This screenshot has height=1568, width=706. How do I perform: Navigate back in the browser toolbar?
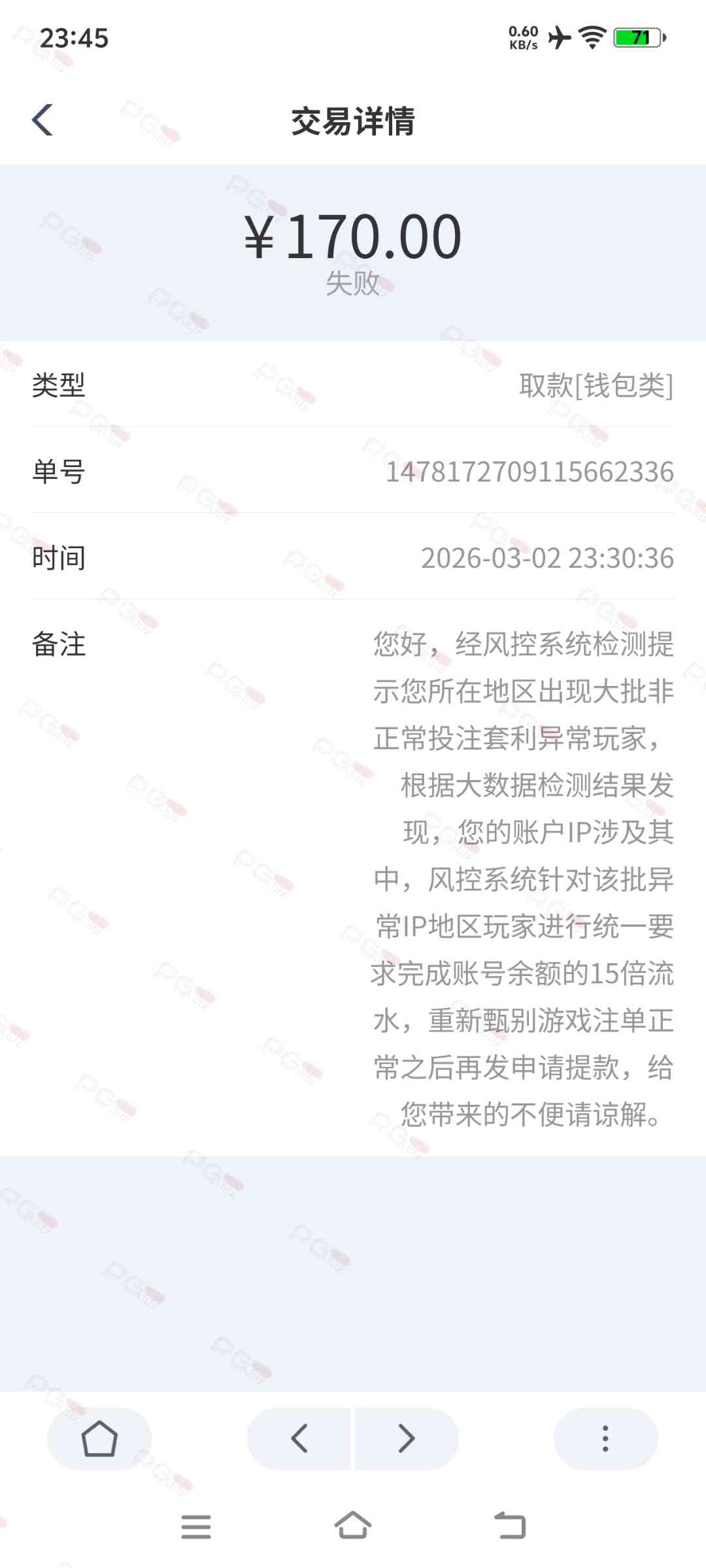(x=299, y=1439)
